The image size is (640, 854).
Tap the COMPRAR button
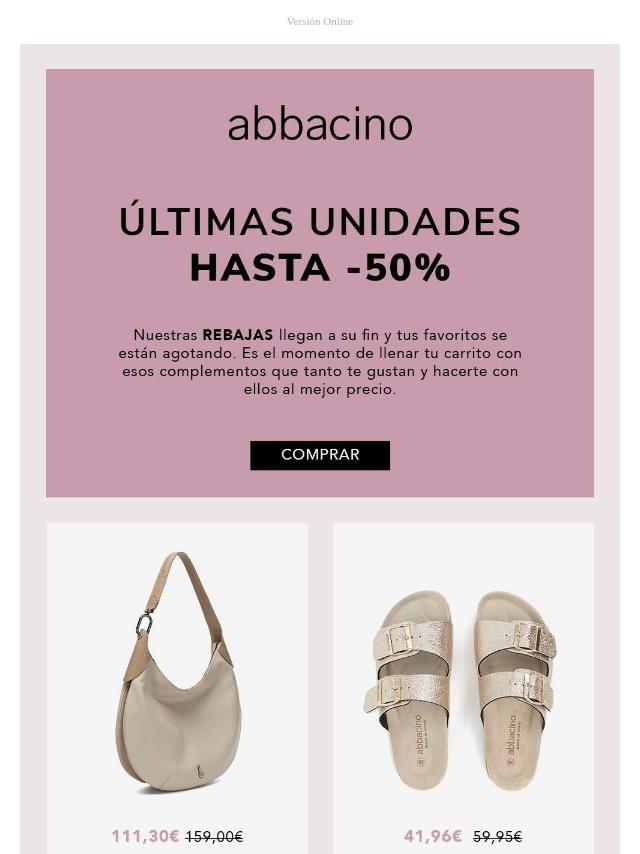320,455
